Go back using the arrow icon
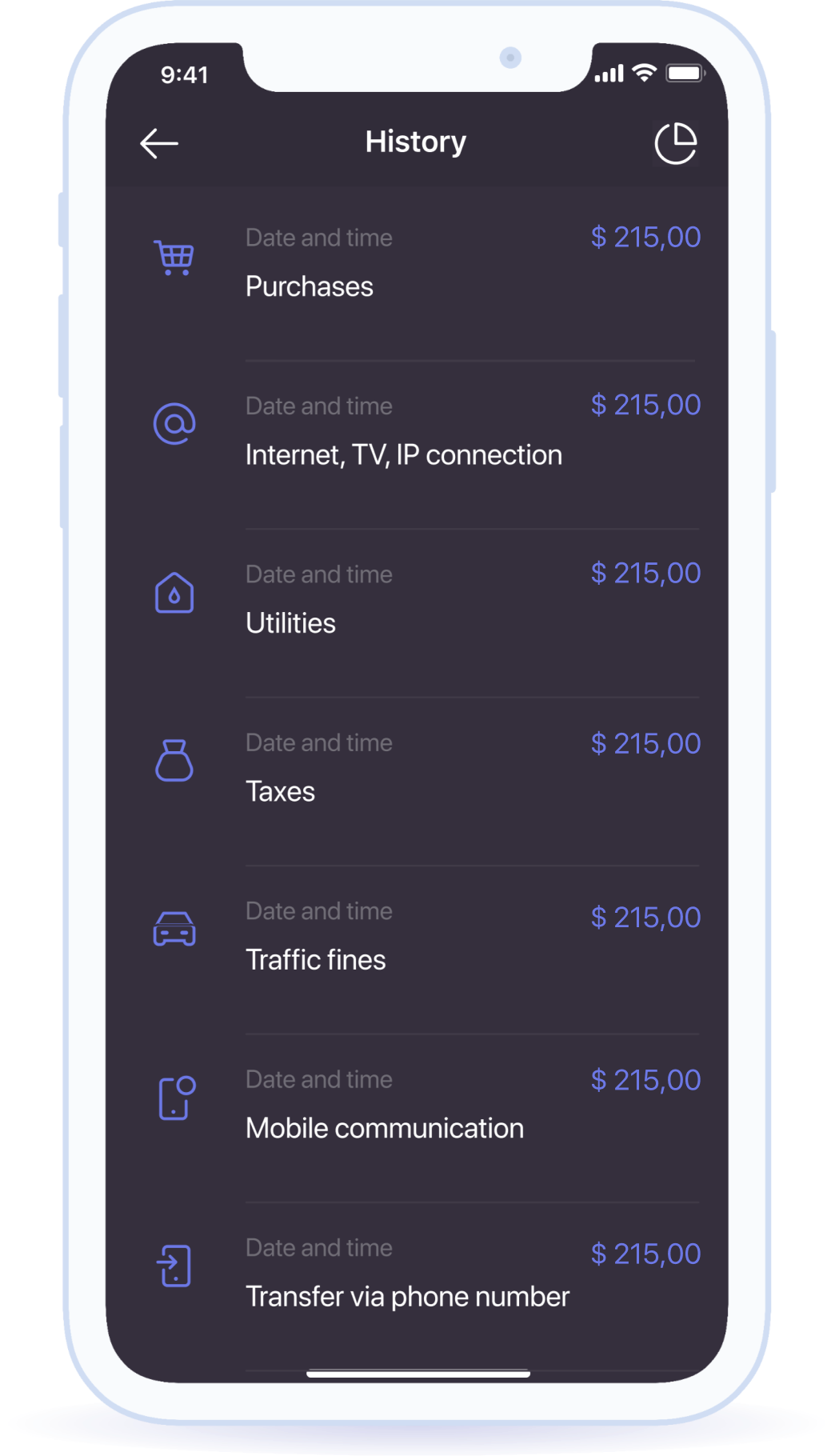This screenshot has width=835, height=1456. [159, 144]
